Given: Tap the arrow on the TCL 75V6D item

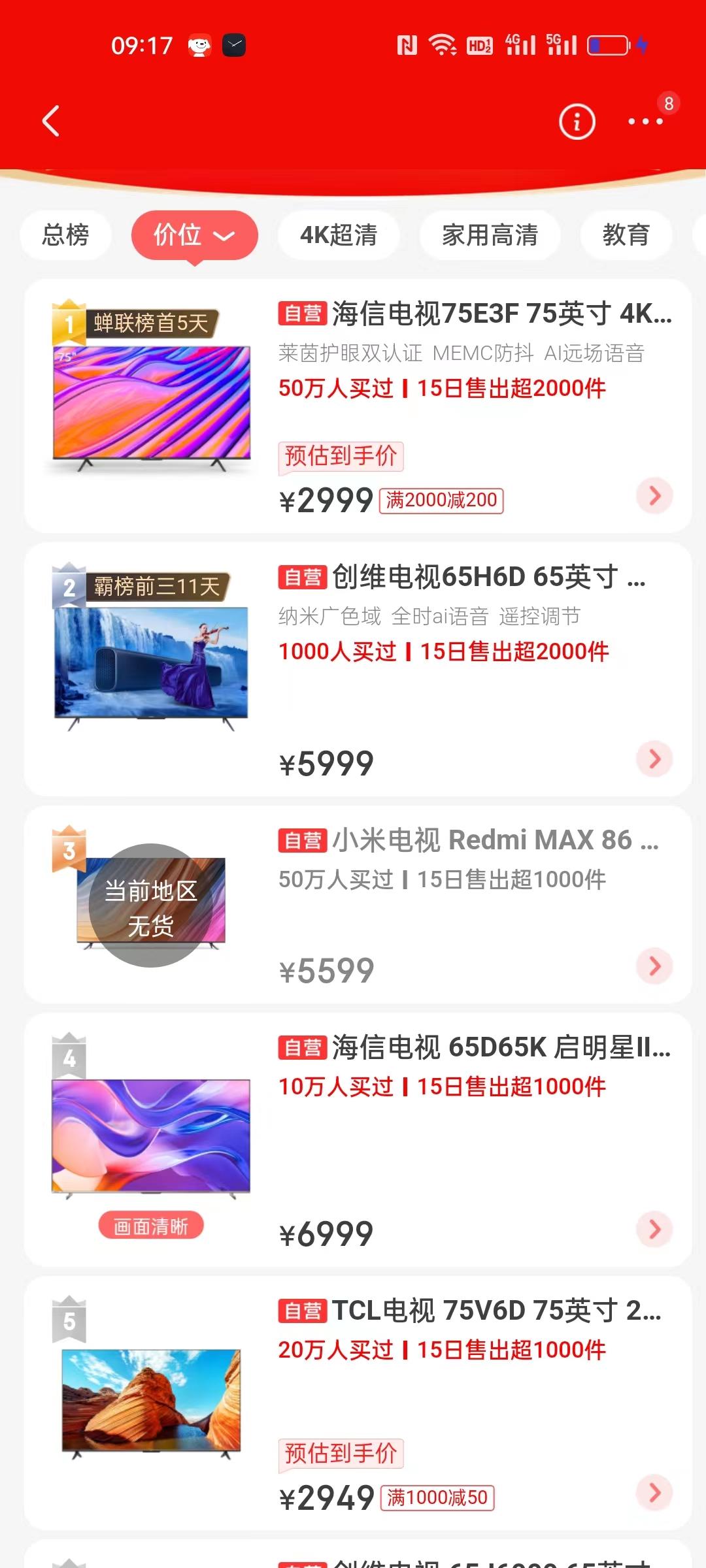Looking at the screenshot, I should 654,1493.
